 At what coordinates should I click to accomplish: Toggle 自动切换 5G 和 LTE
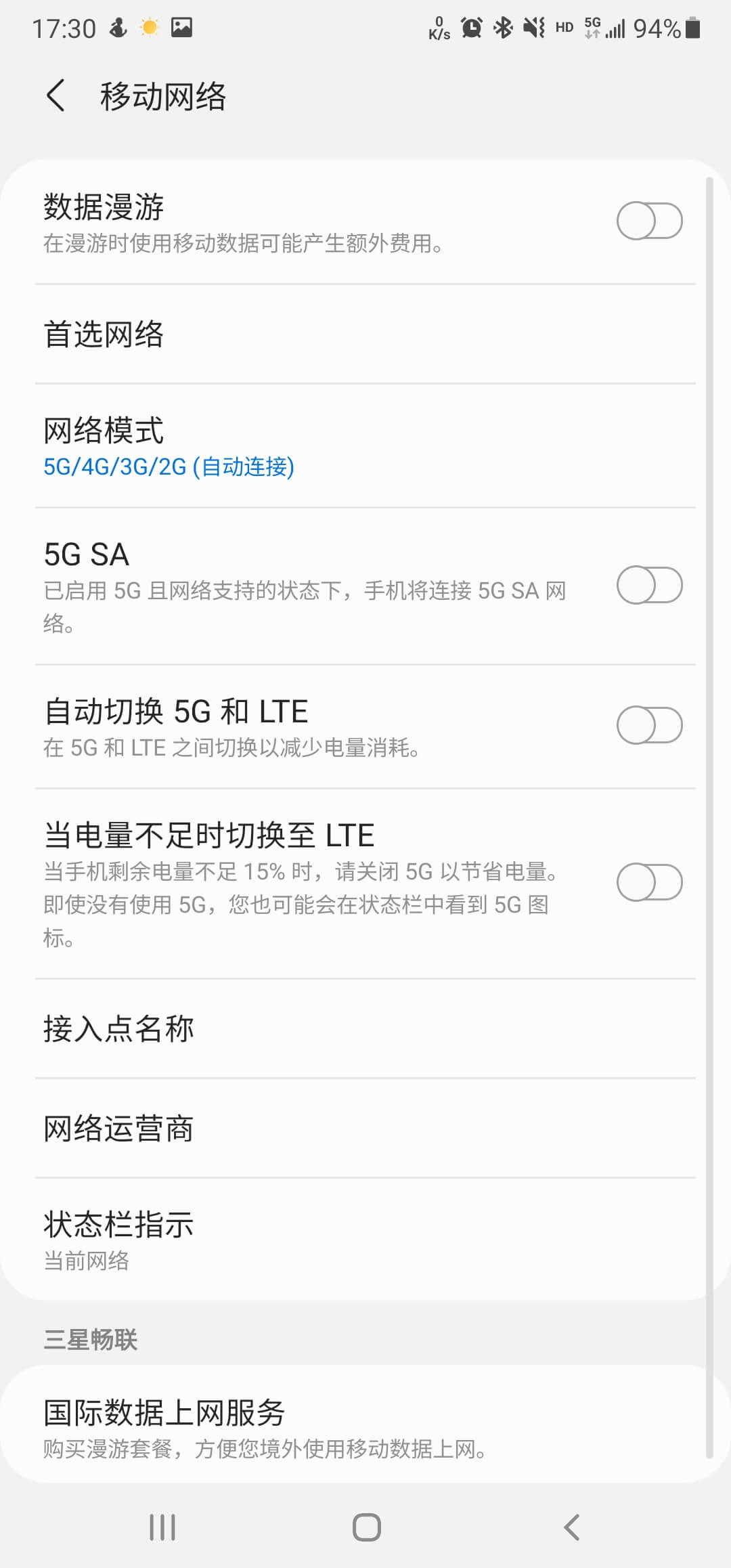click(x=649, y=726)
